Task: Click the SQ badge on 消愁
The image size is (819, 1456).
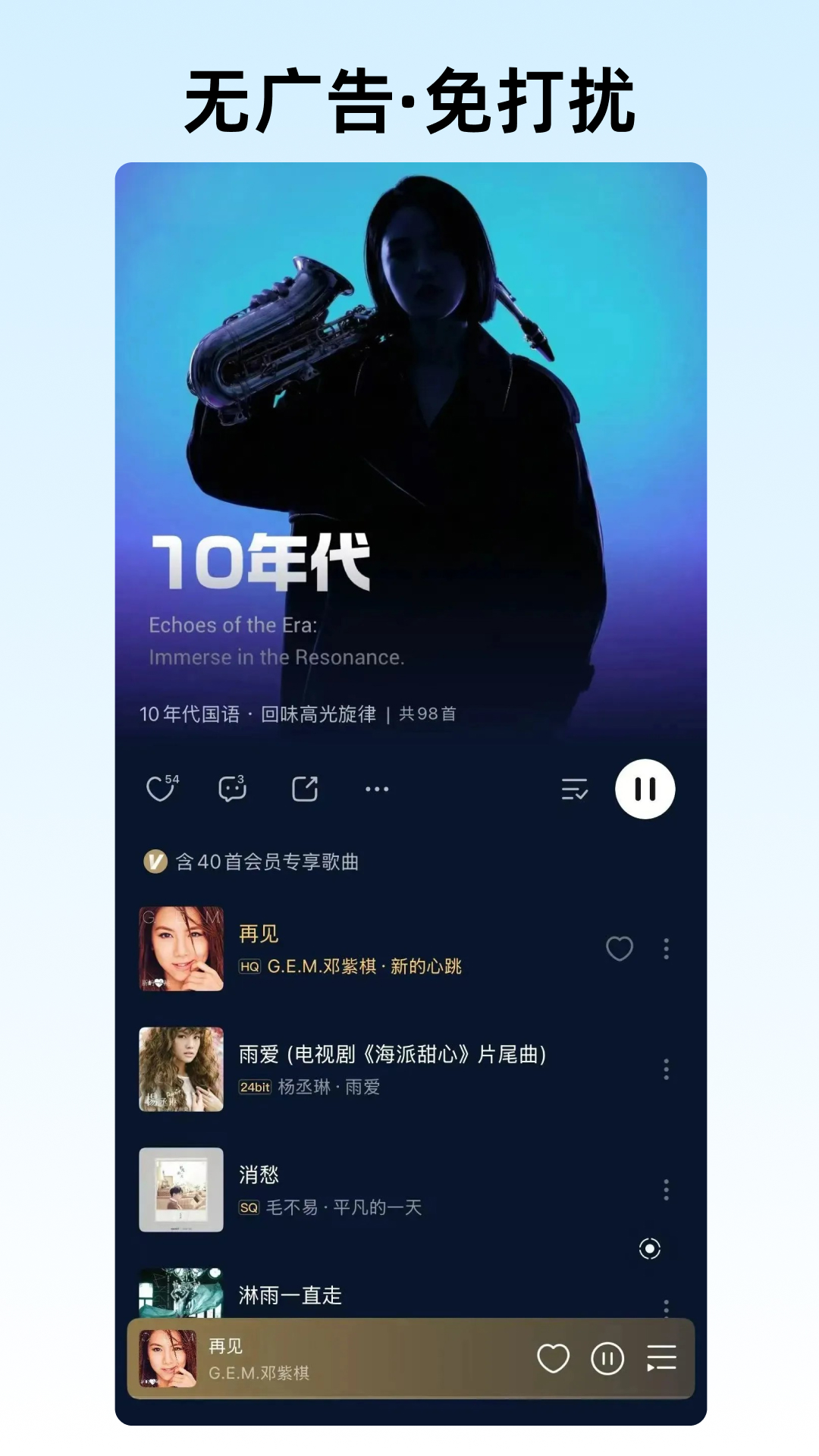Action: click(x=247, y=1207)
